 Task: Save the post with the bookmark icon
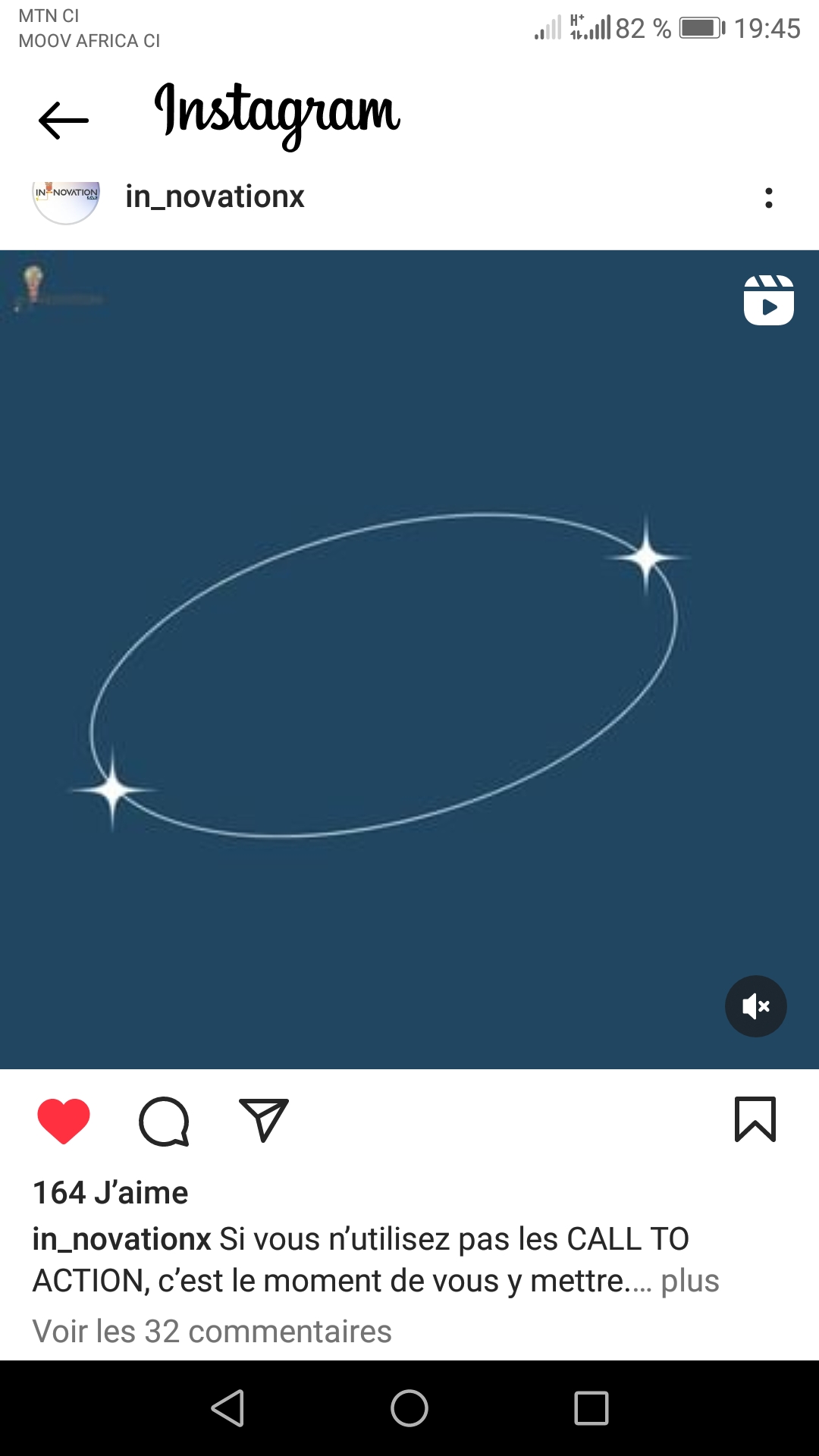(755, 1119)
